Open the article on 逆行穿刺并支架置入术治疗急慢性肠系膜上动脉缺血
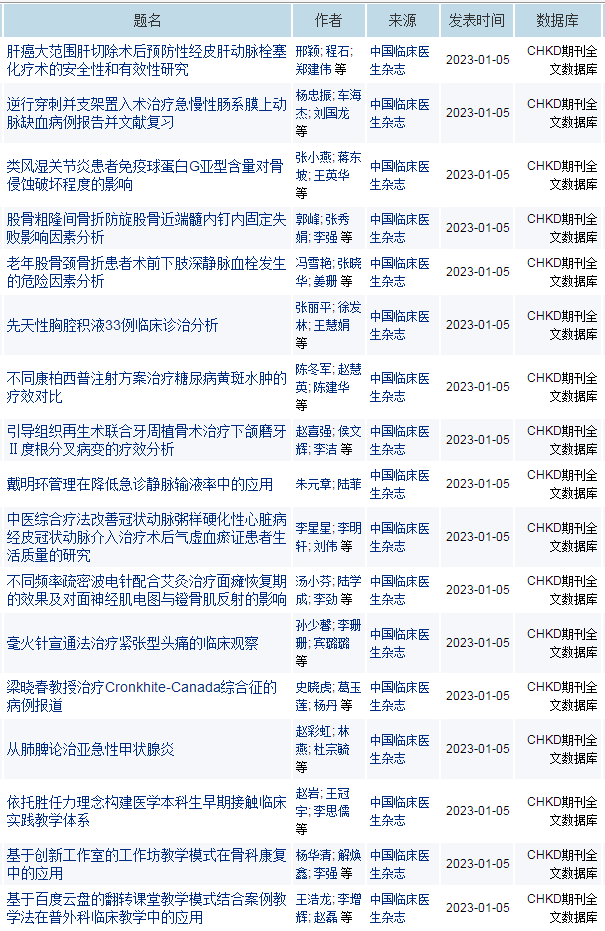This screenshot has height=931, width=605. tap(146, 113)
